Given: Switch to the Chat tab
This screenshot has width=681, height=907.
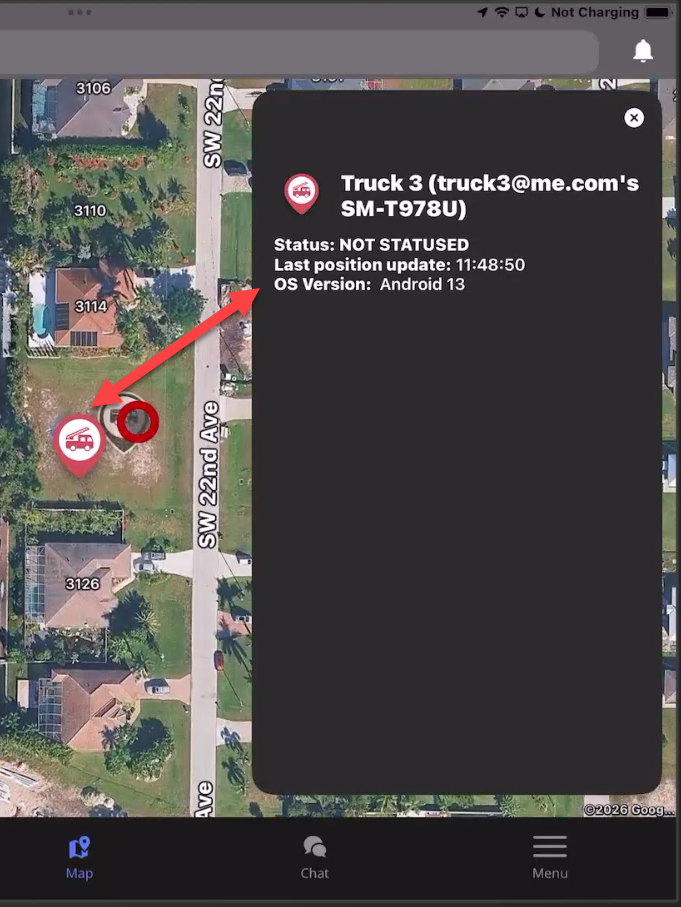Looking at the screenshot, I should point(314,858).
